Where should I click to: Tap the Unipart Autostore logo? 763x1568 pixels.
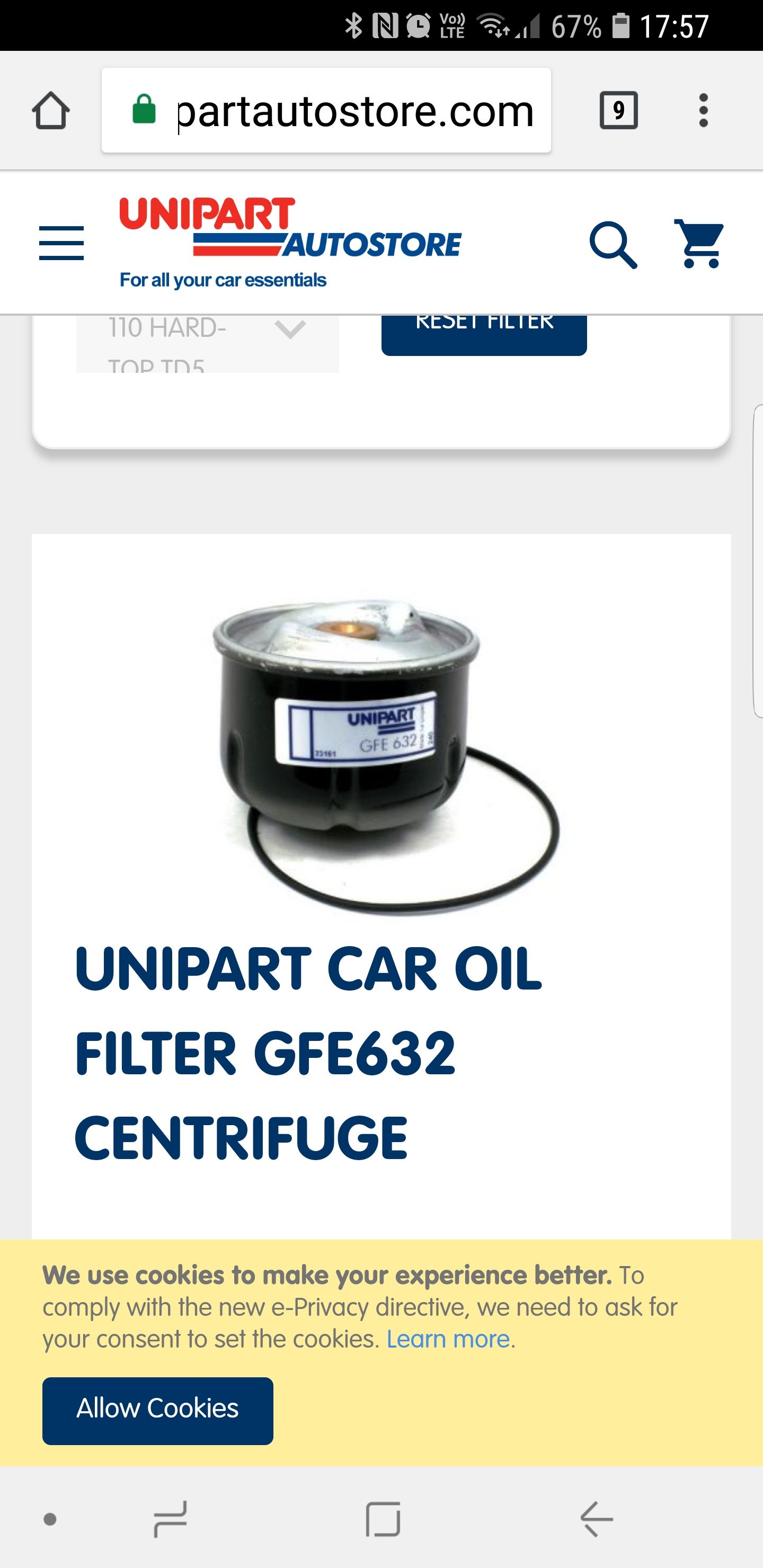coord(289,242)
